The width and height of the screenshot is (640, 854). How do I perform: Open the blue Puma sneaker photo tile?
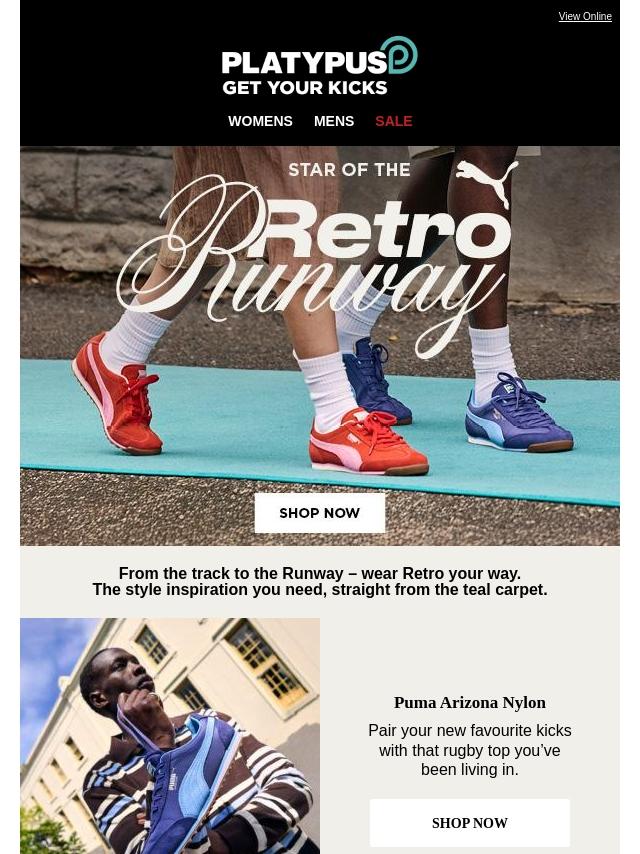pyautogui.click(x=170, y=736)
